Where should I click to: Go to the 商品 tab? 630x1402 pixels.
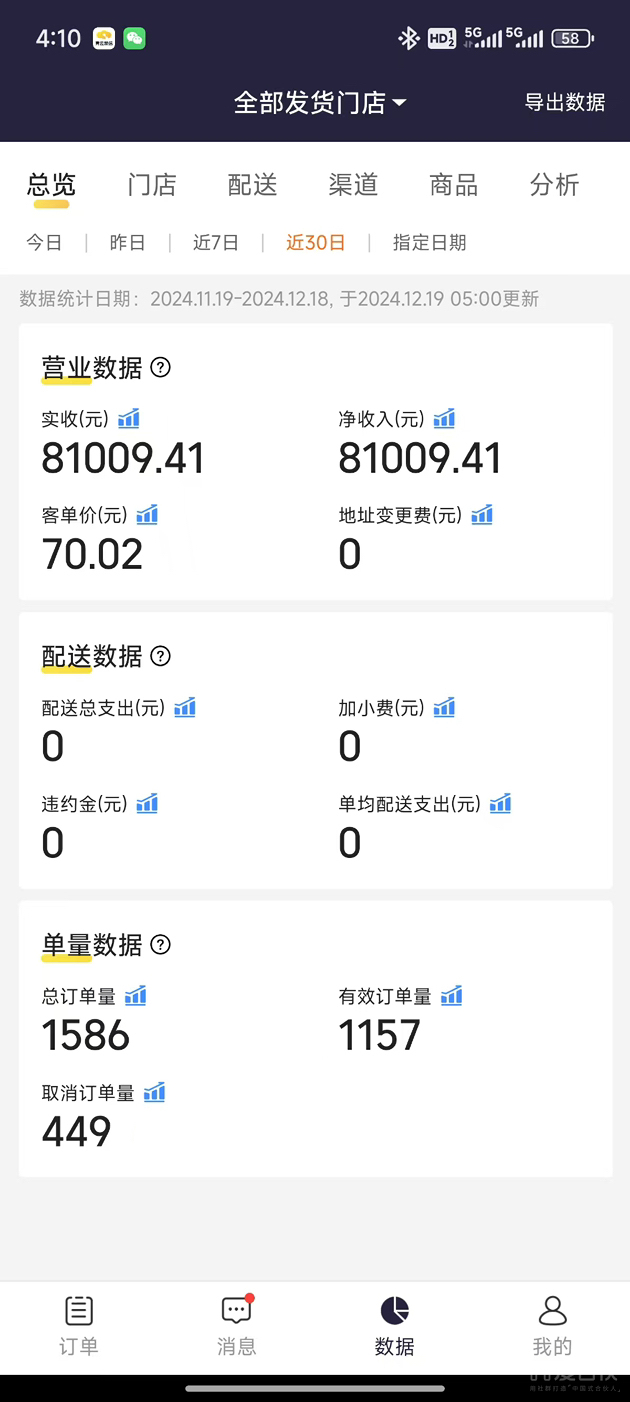click(x=454, y=185)
